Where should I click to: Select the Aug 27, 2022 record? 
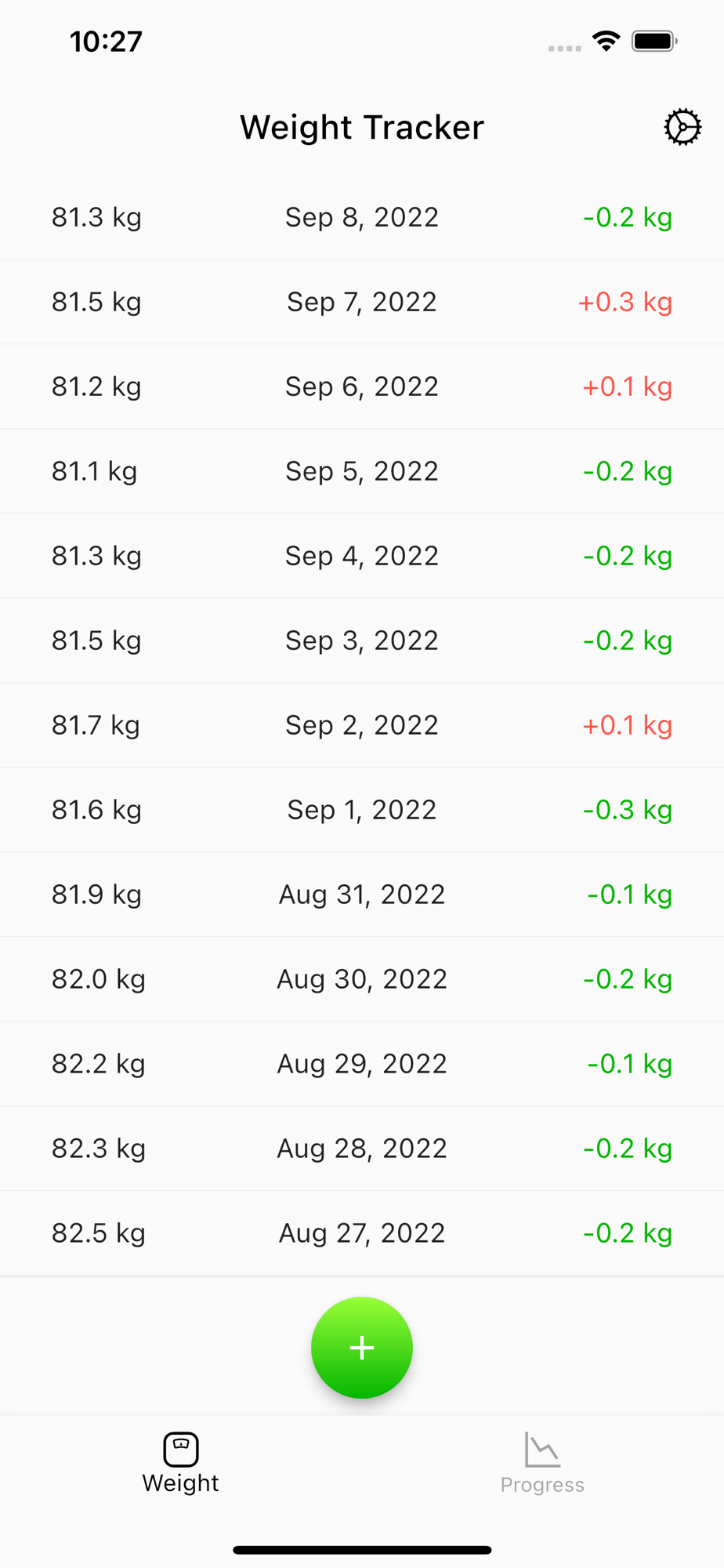click(x=362, y=1233)
